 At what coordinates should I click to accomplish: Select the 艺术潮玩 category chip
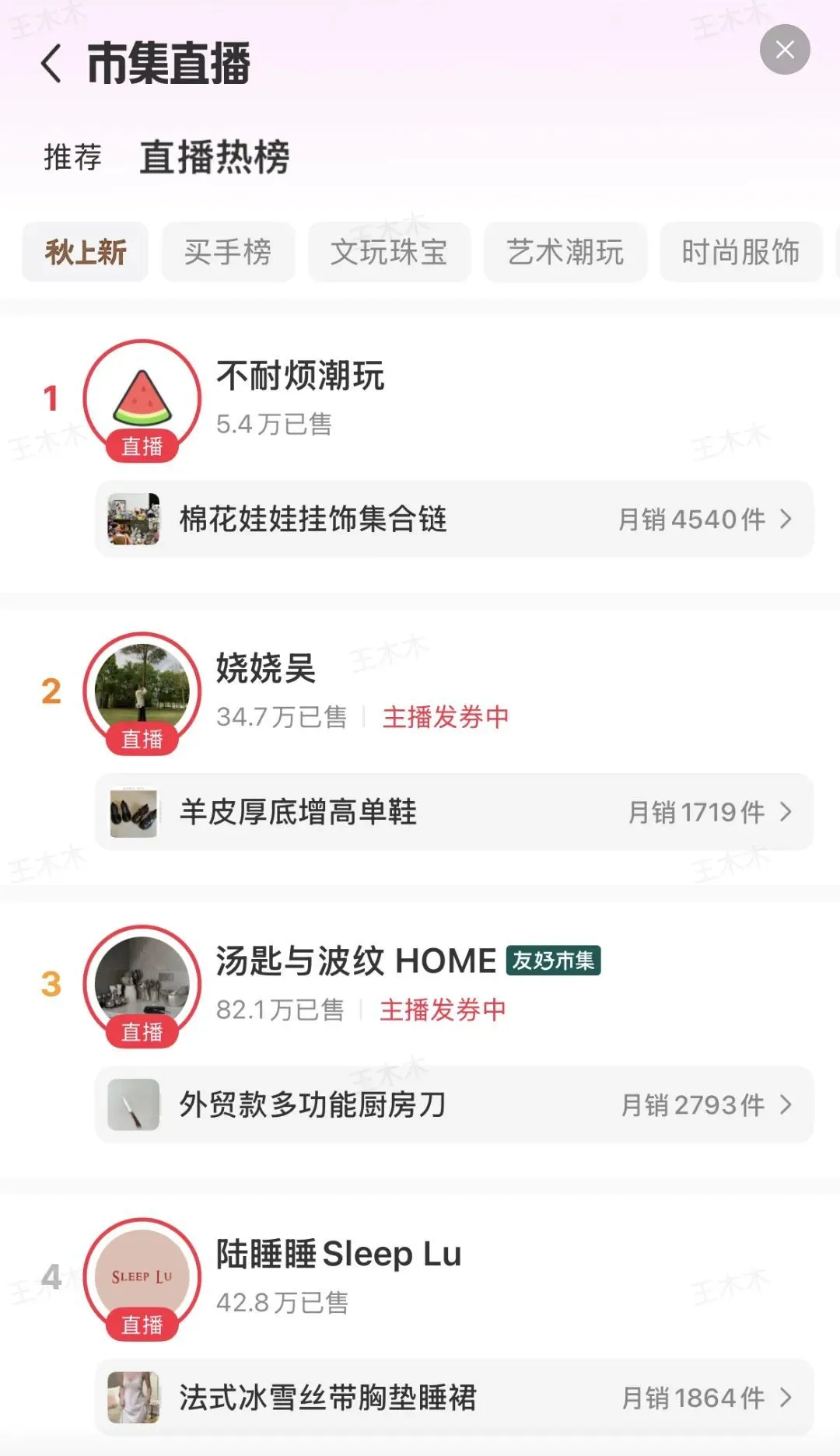pos(565,252)
